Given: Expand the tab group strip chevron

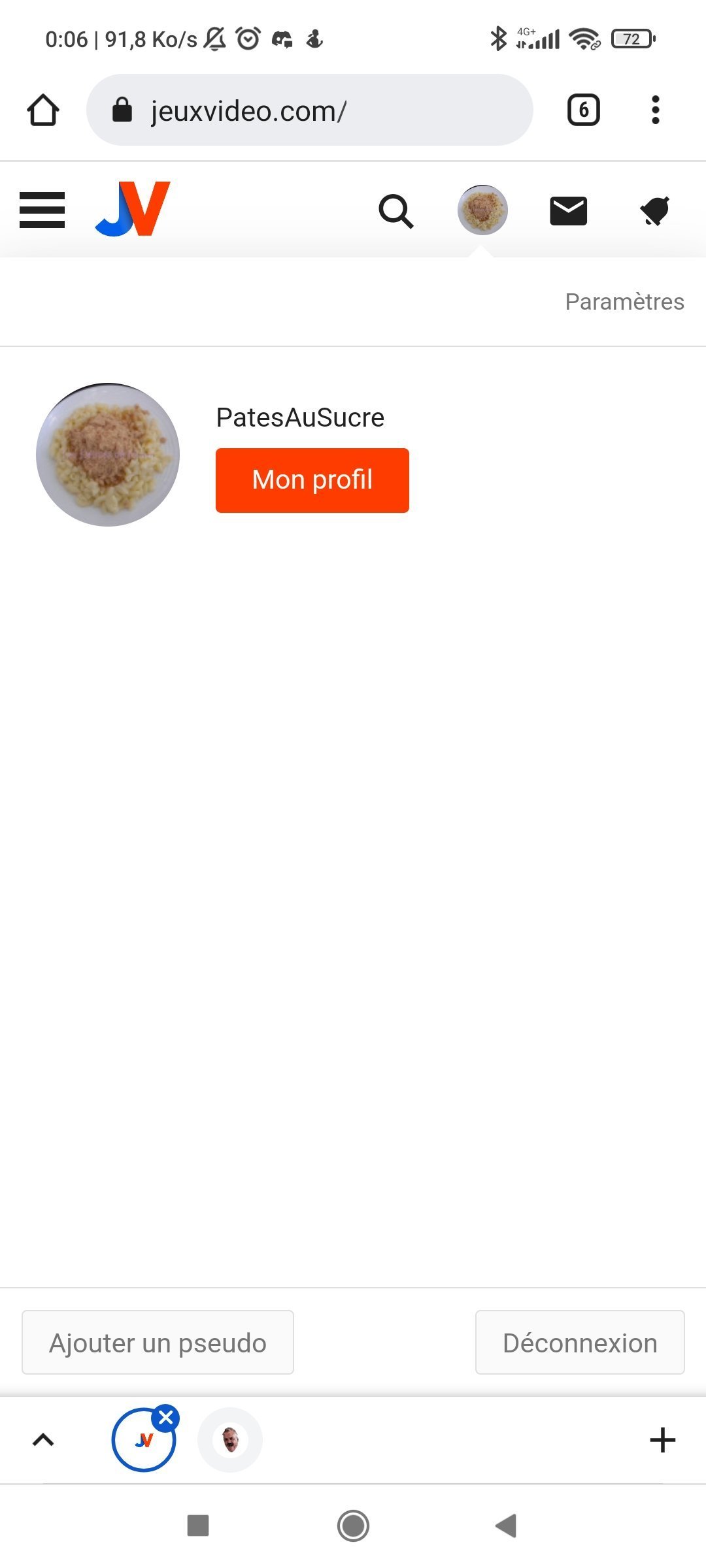Looking at the screenshot, I should [x=43, y=1439].
